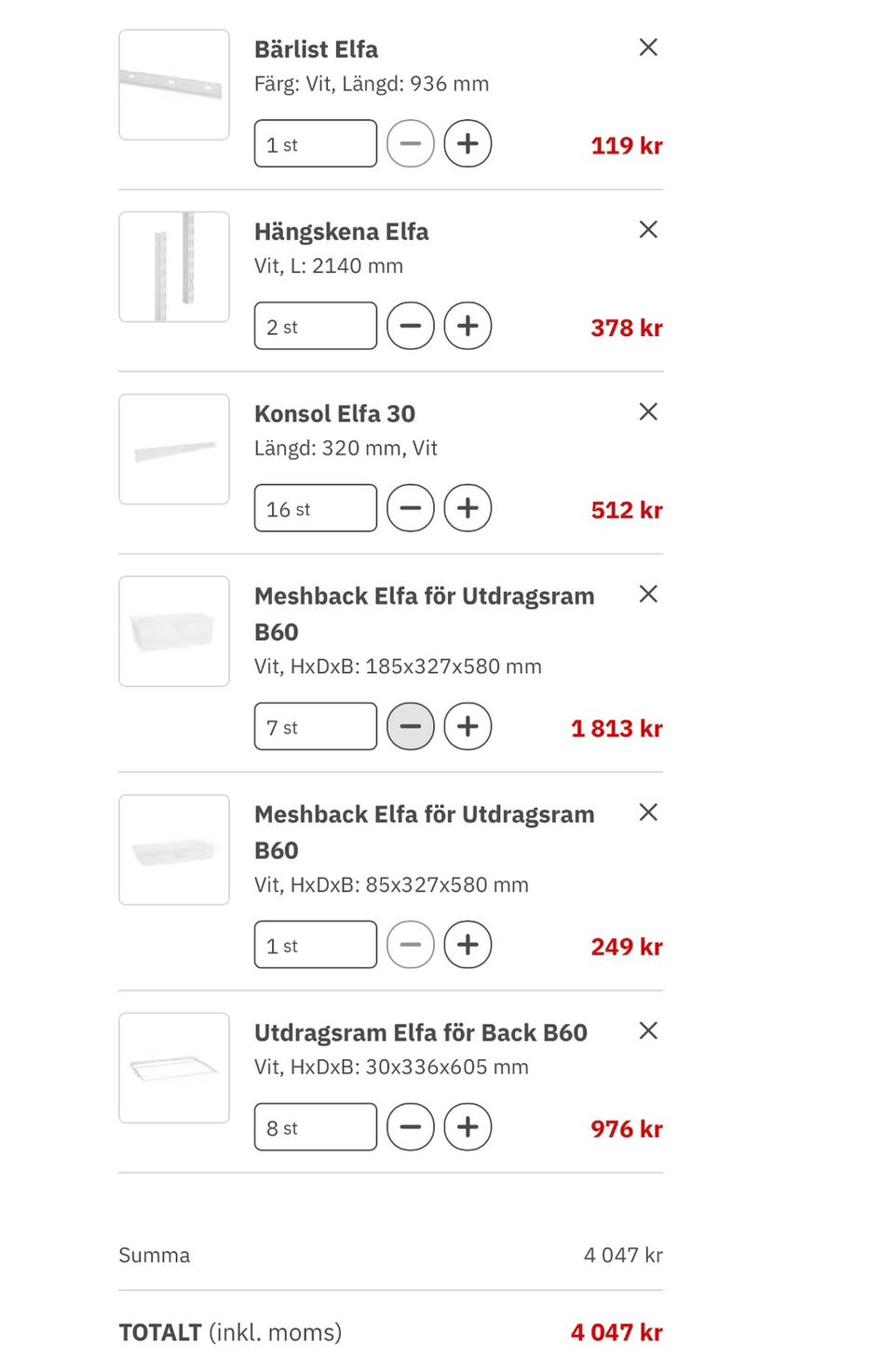Increase quantity of Utdragsram Elfa för Back B60
The width and height of the screenshot is (894, 1372).
pos(467,1127)
